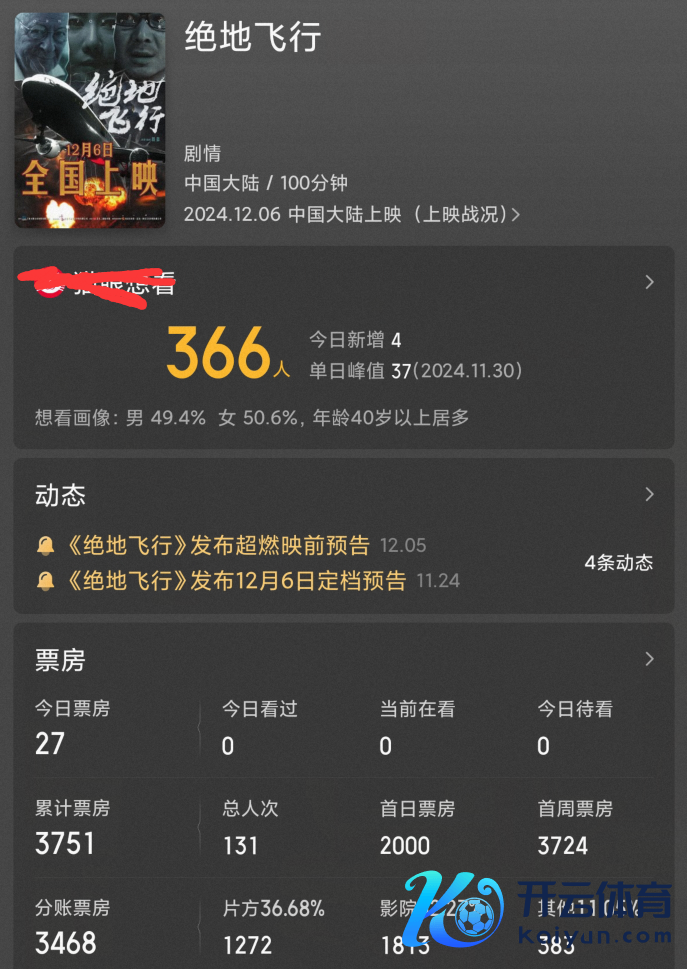Expand the 票房 box office section

click(649, 659)
